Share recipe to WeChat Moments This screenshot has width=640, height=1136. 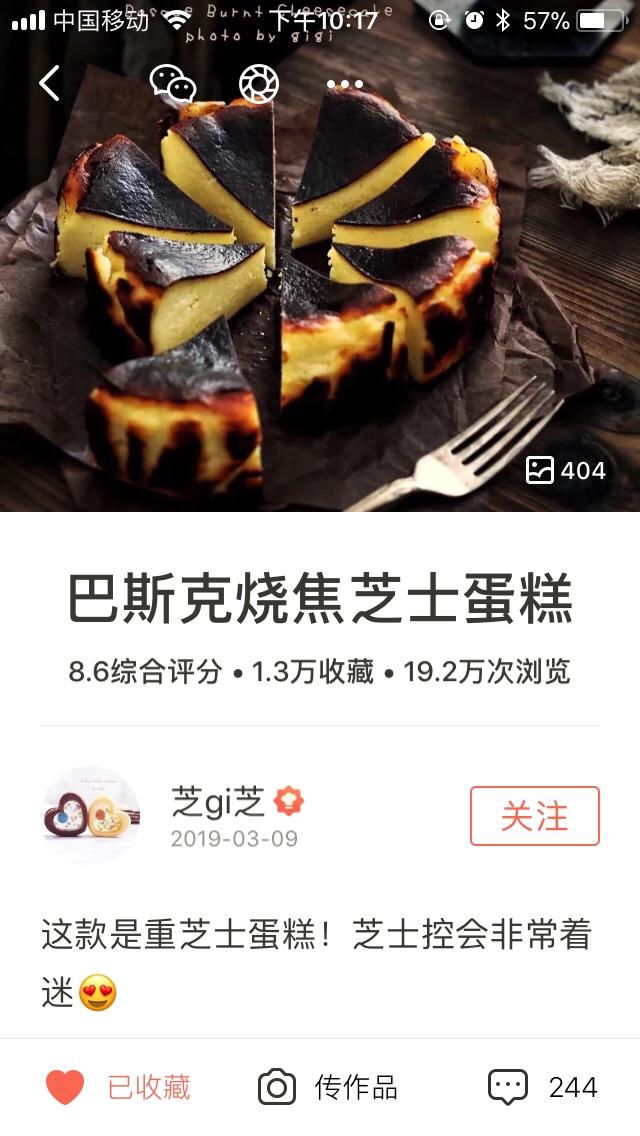[x=259, y=84]
